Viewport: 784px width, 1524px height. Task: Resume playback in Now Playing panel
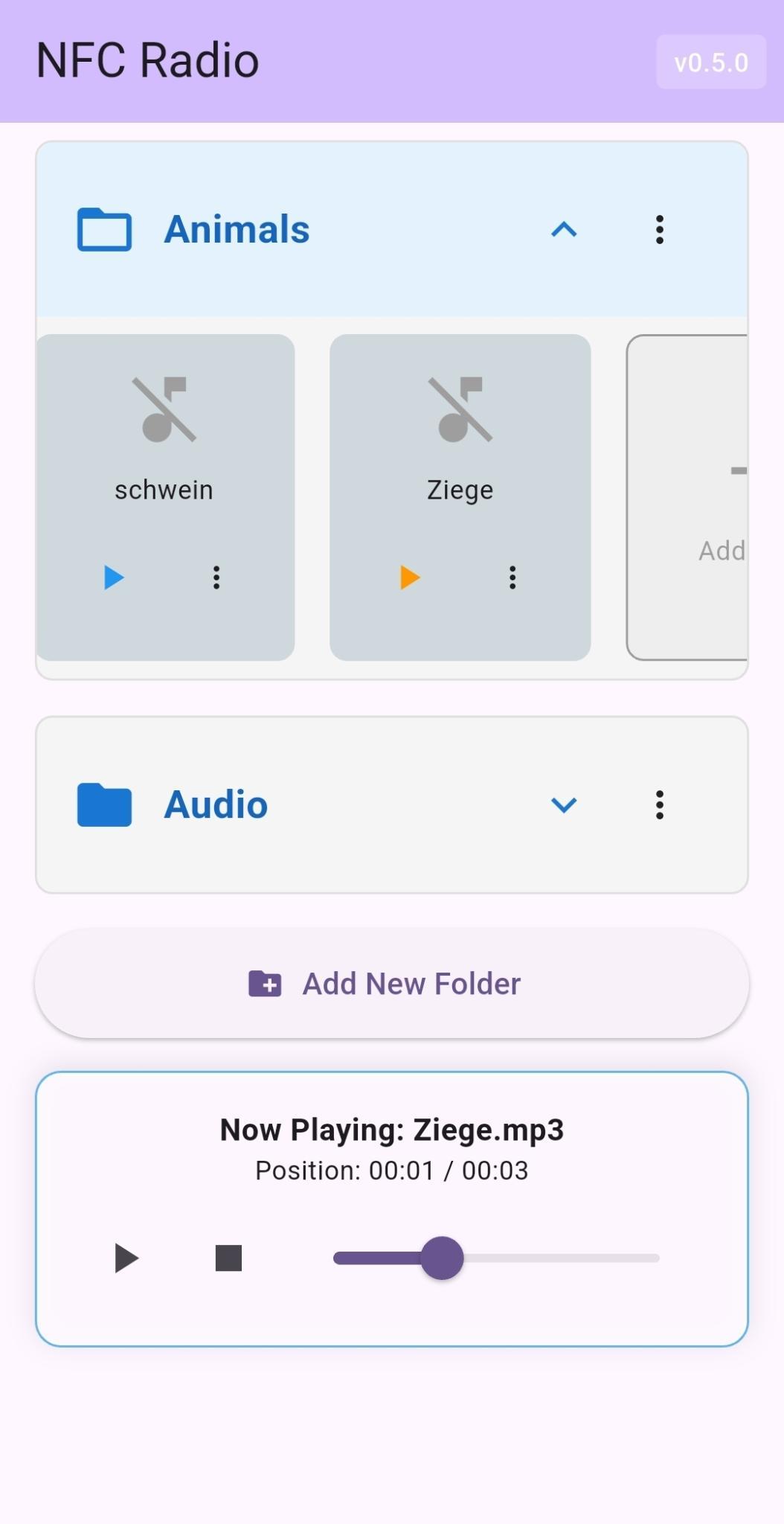[x=126, y=1258]
